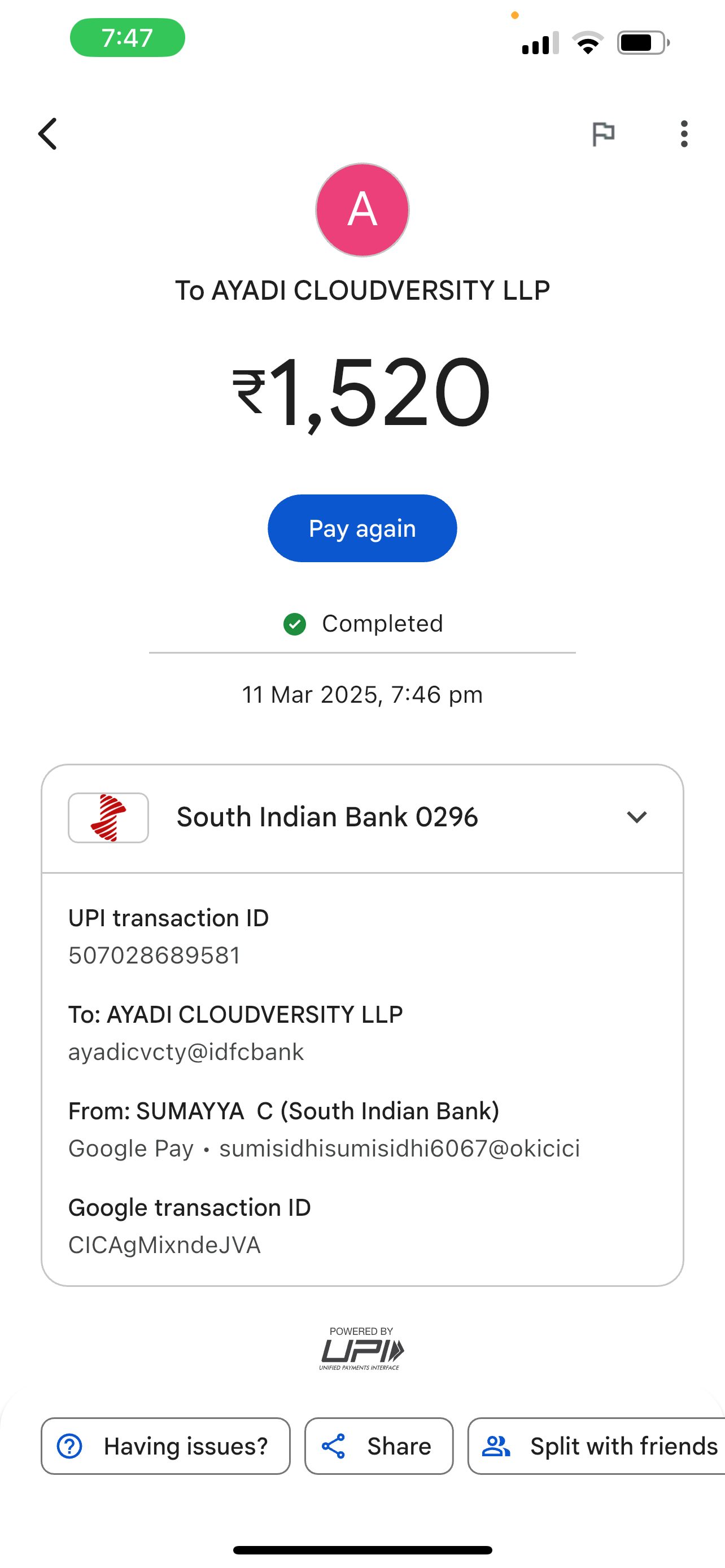Go back using the back arrow
Screen dimensions: 725x1568
point(48,134)
